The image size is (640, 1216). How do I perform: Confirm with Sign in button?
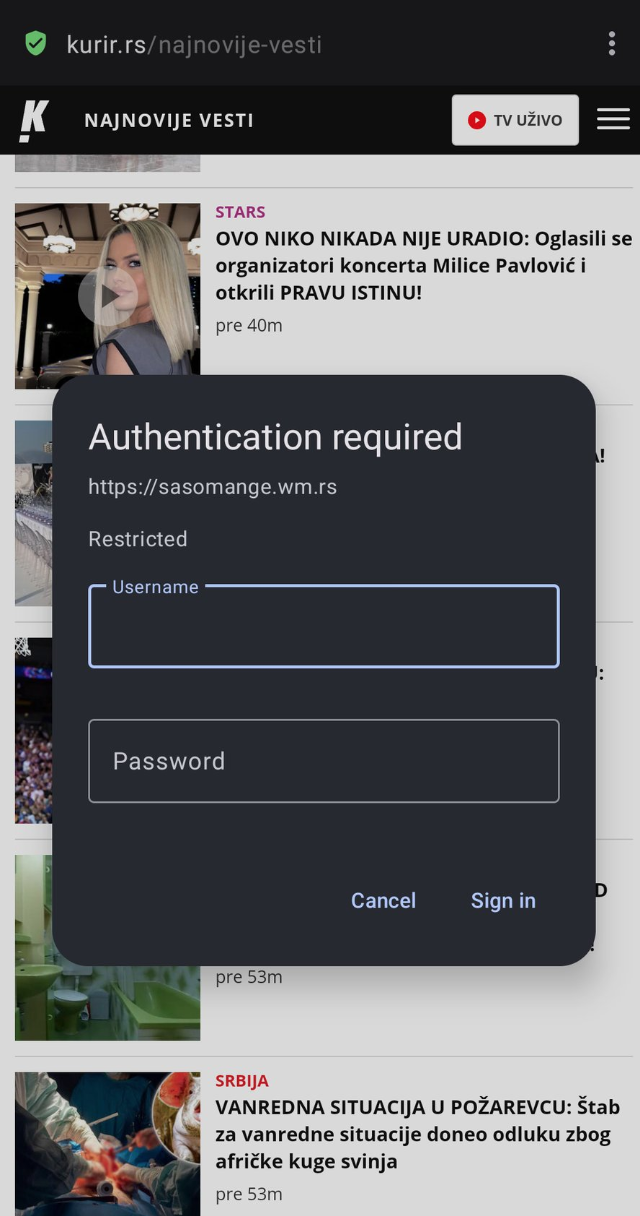[x=503, y=900]
